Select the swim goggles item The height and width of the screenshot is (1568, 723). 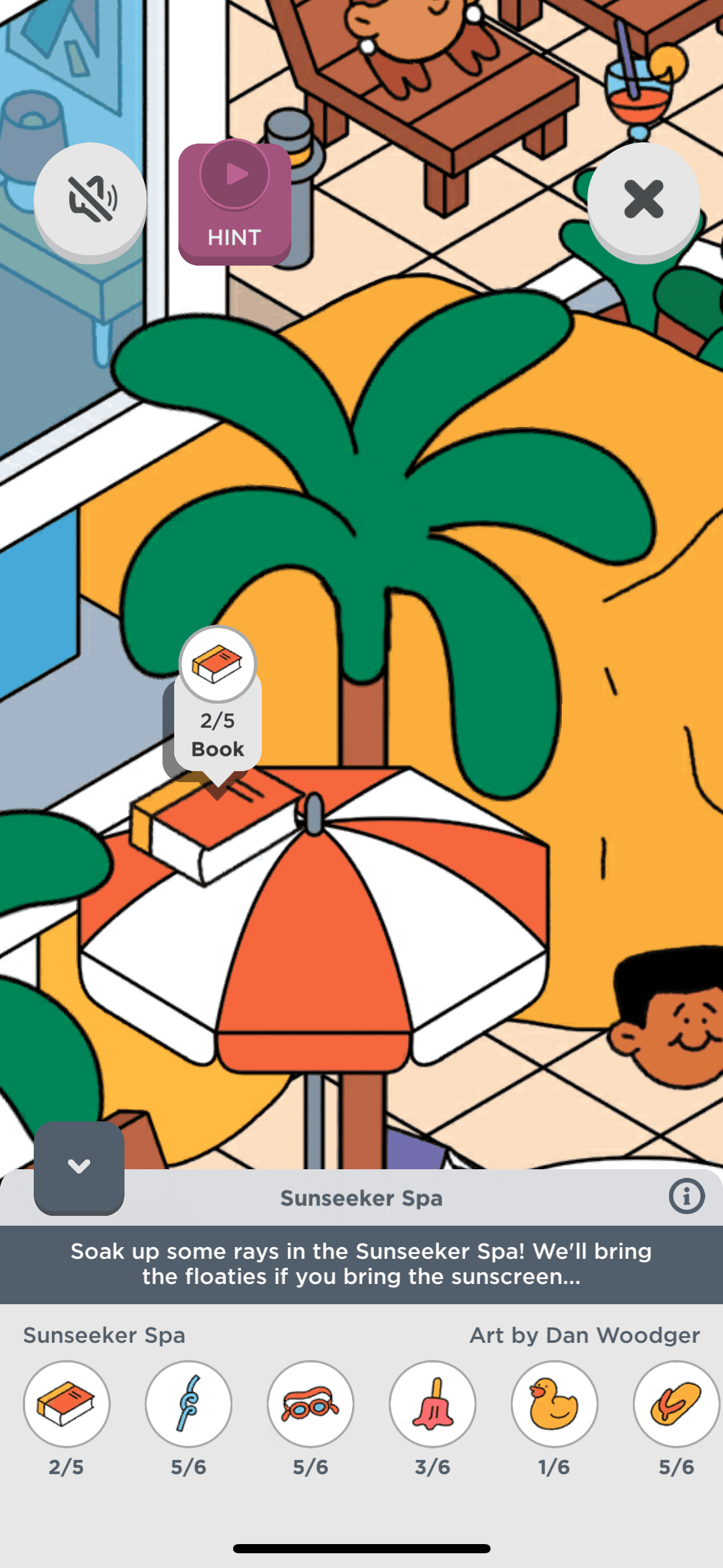[310, 1404]
